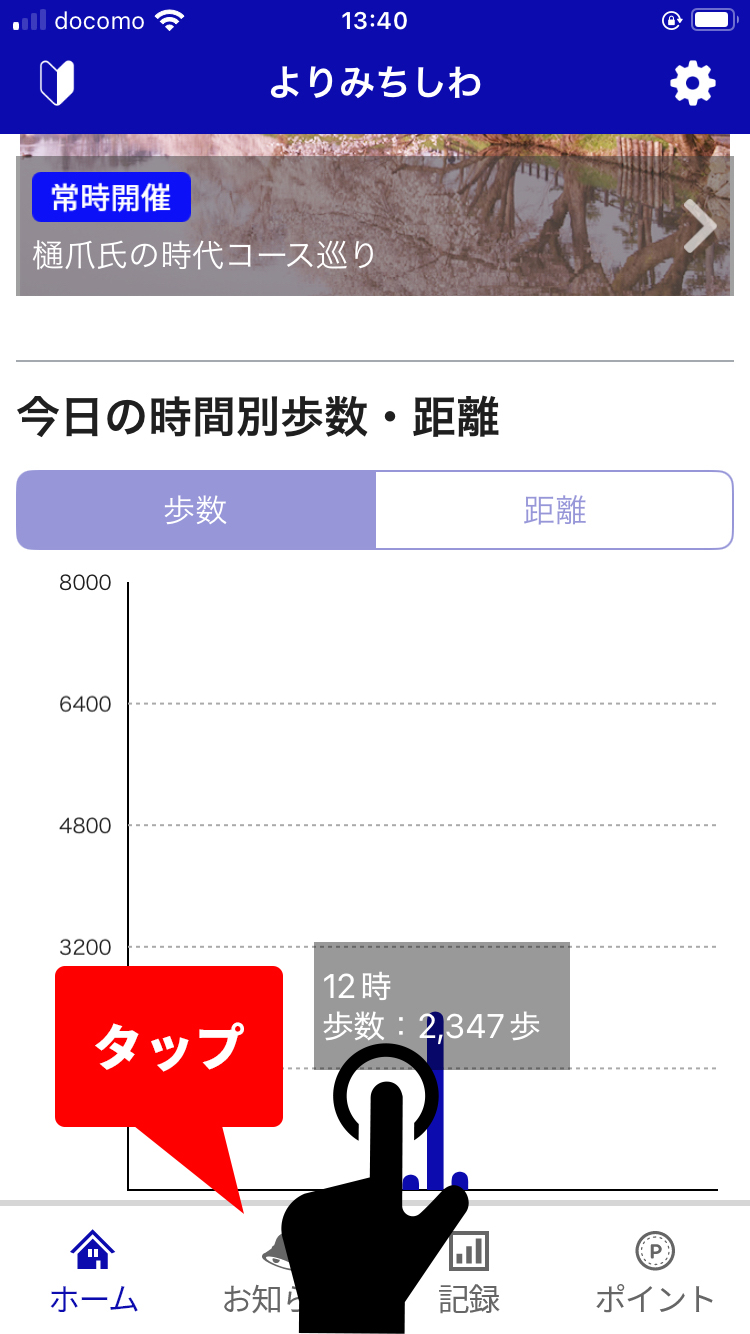The image size is (750, 1334).
Task: Switch to the 歩数 segment
Action: click(x=196, y=510)
